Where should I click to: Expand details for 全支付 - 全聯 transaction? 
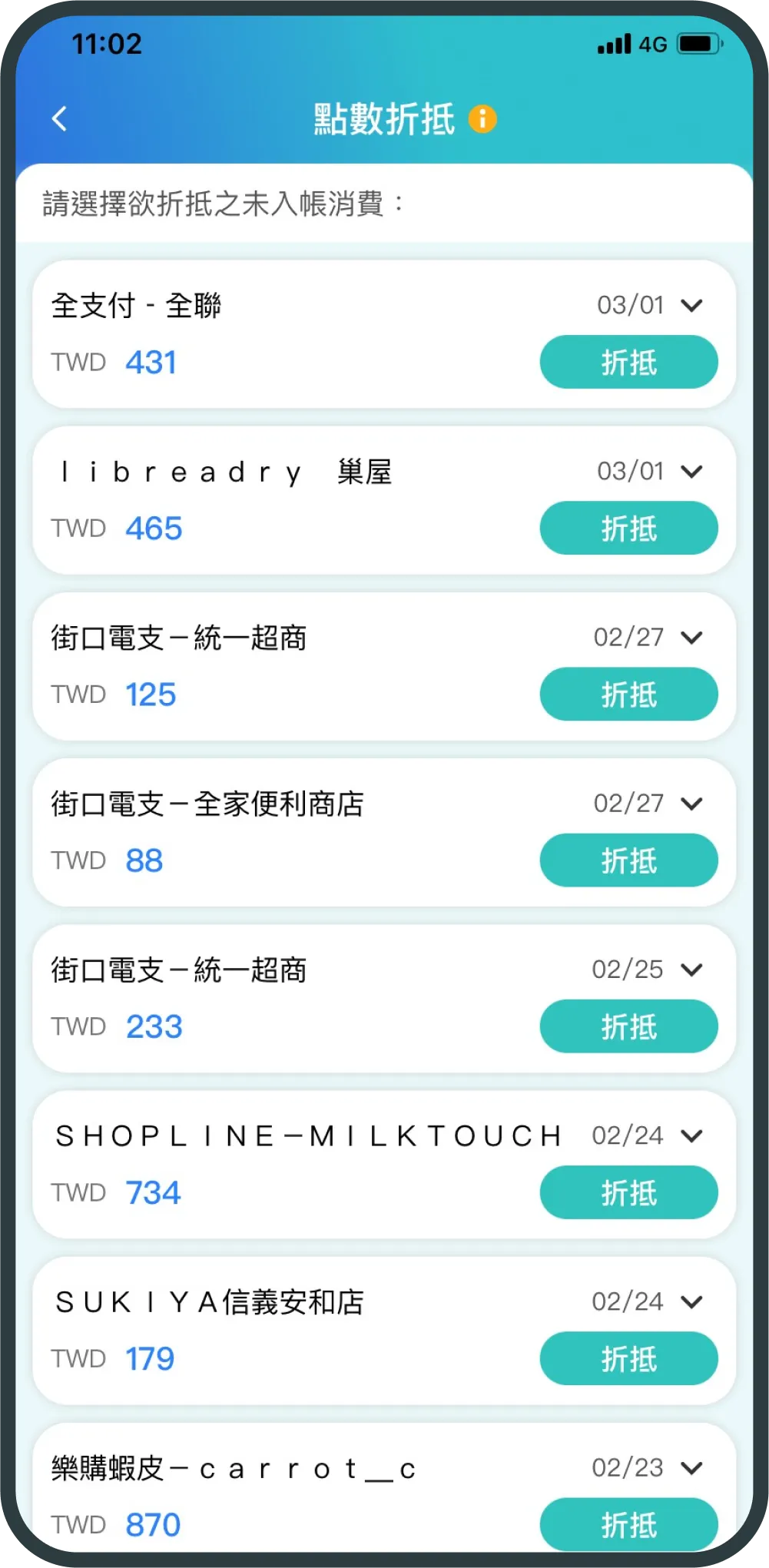[x=692, y=305]
